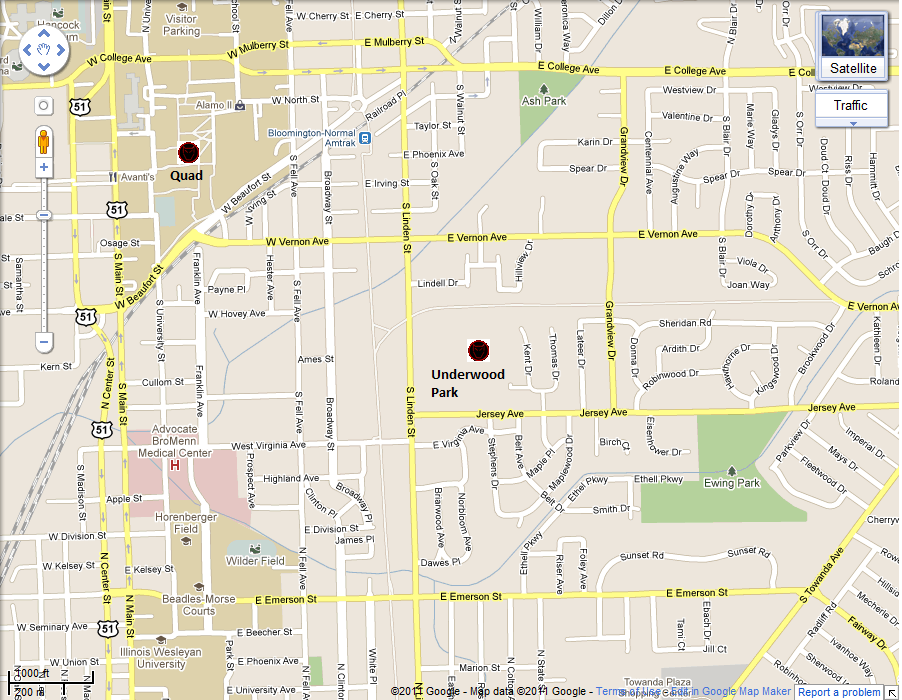
Task: Pan the map right with arrow
Action: 59,48
